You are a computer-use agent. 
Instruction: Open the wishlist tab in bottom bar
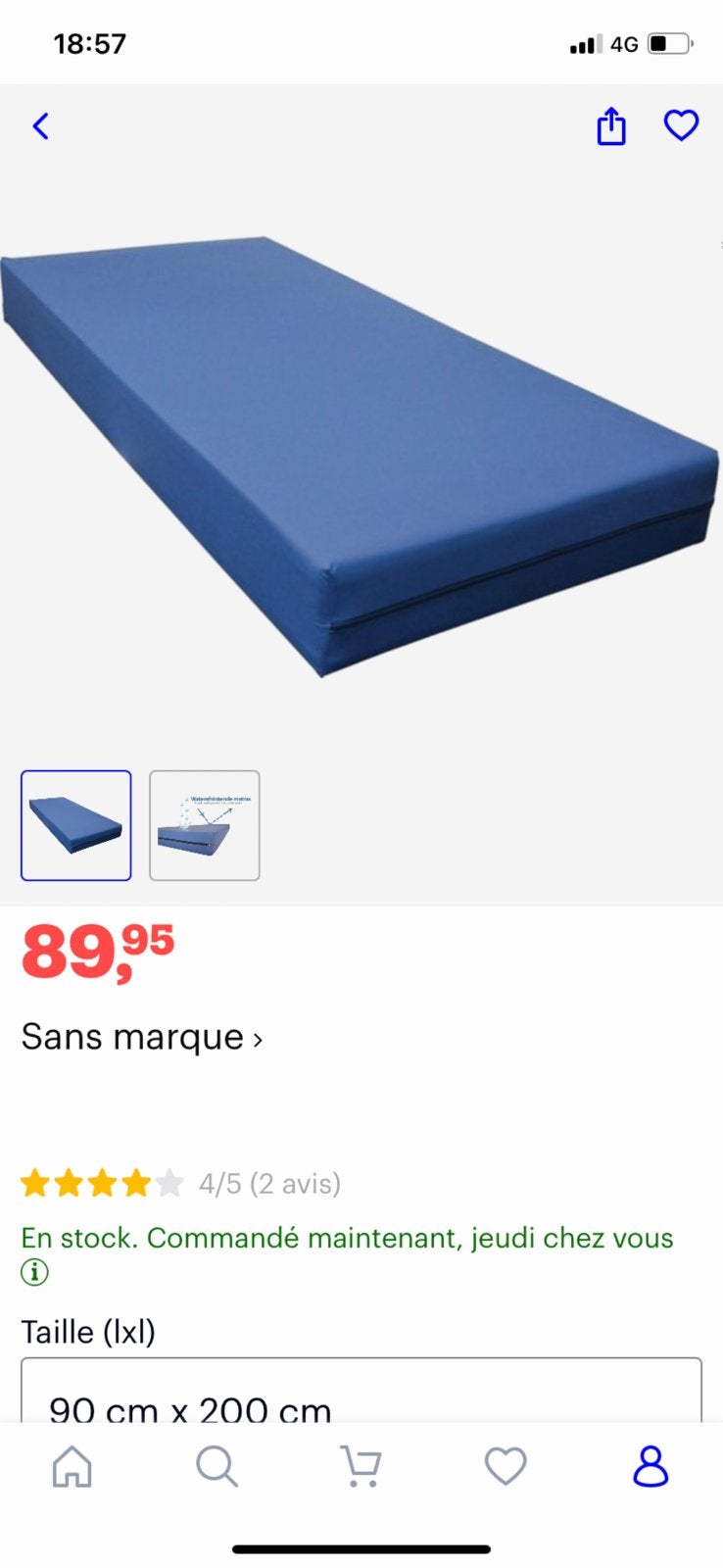click(506, 1467)
